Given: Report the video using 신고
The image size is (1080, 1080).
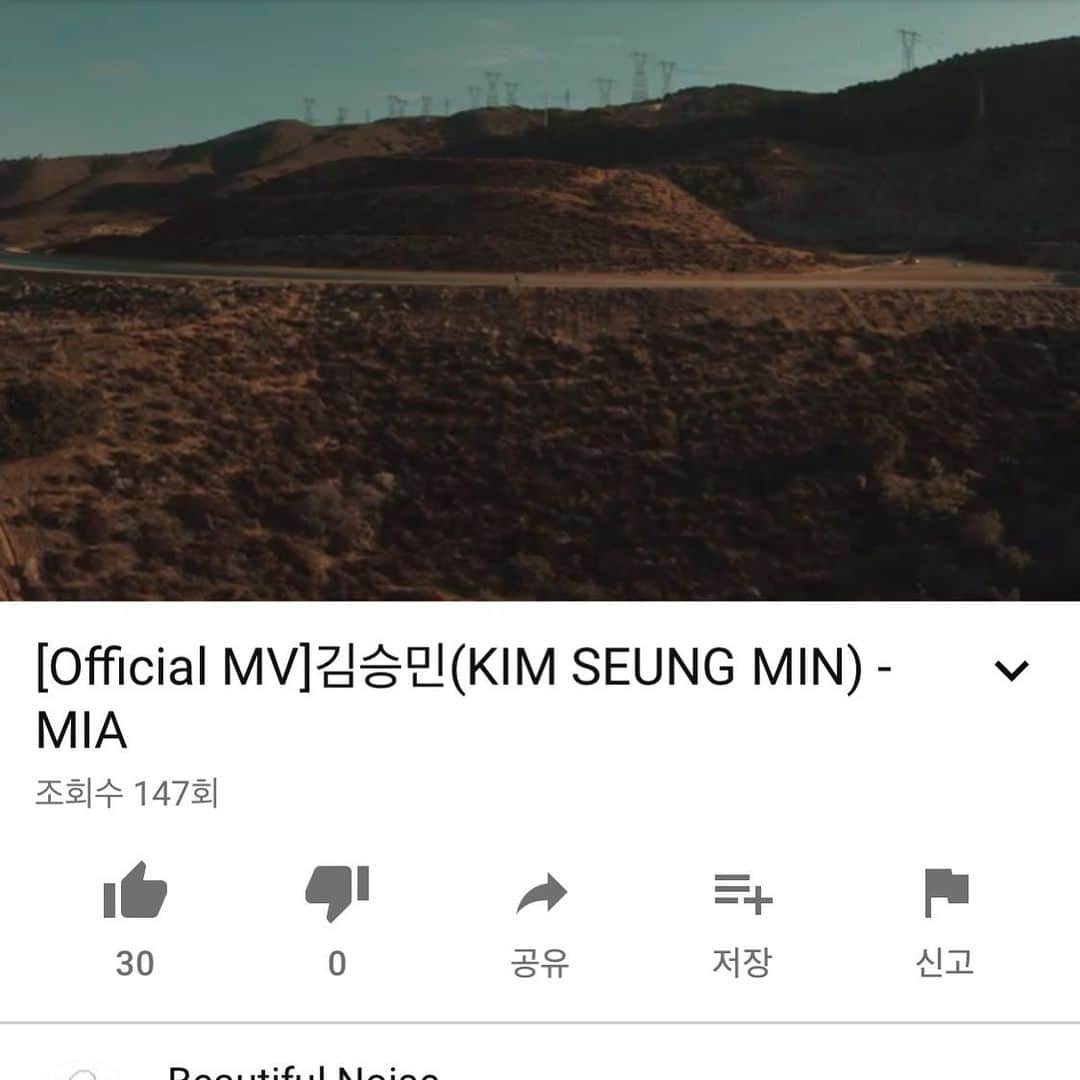Looking at the screenshot, I should (x=945, y=893).
